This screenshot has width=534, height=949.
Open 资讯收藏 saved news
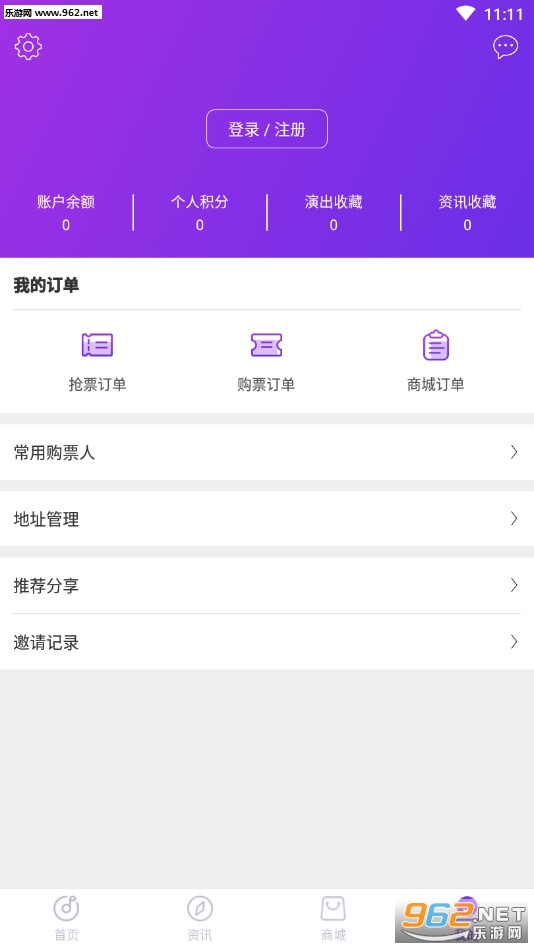pyautogui.click(x=467, y=212)
